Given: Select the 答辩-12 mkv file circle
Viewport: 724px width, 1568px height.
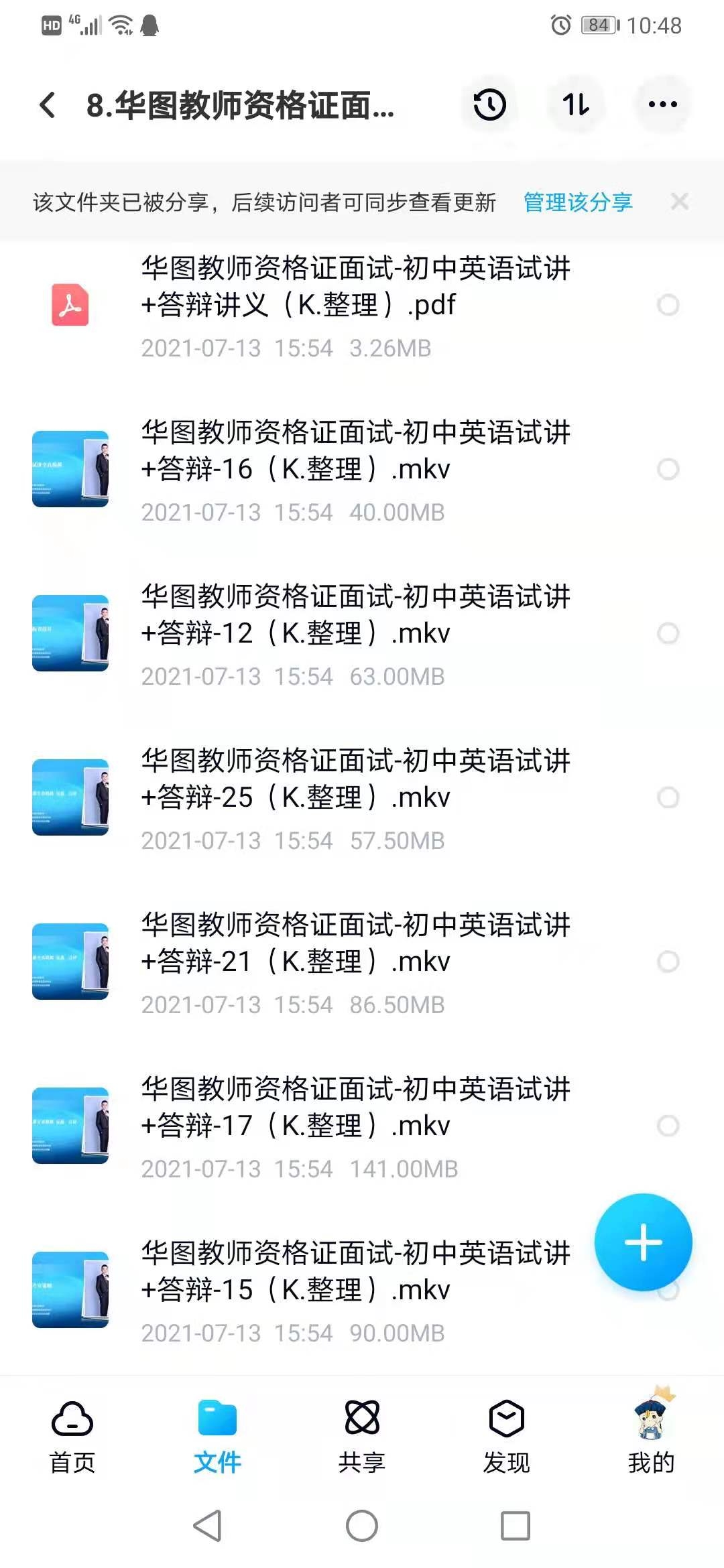Looking at the screenshot, I should (x=668, y=633).
